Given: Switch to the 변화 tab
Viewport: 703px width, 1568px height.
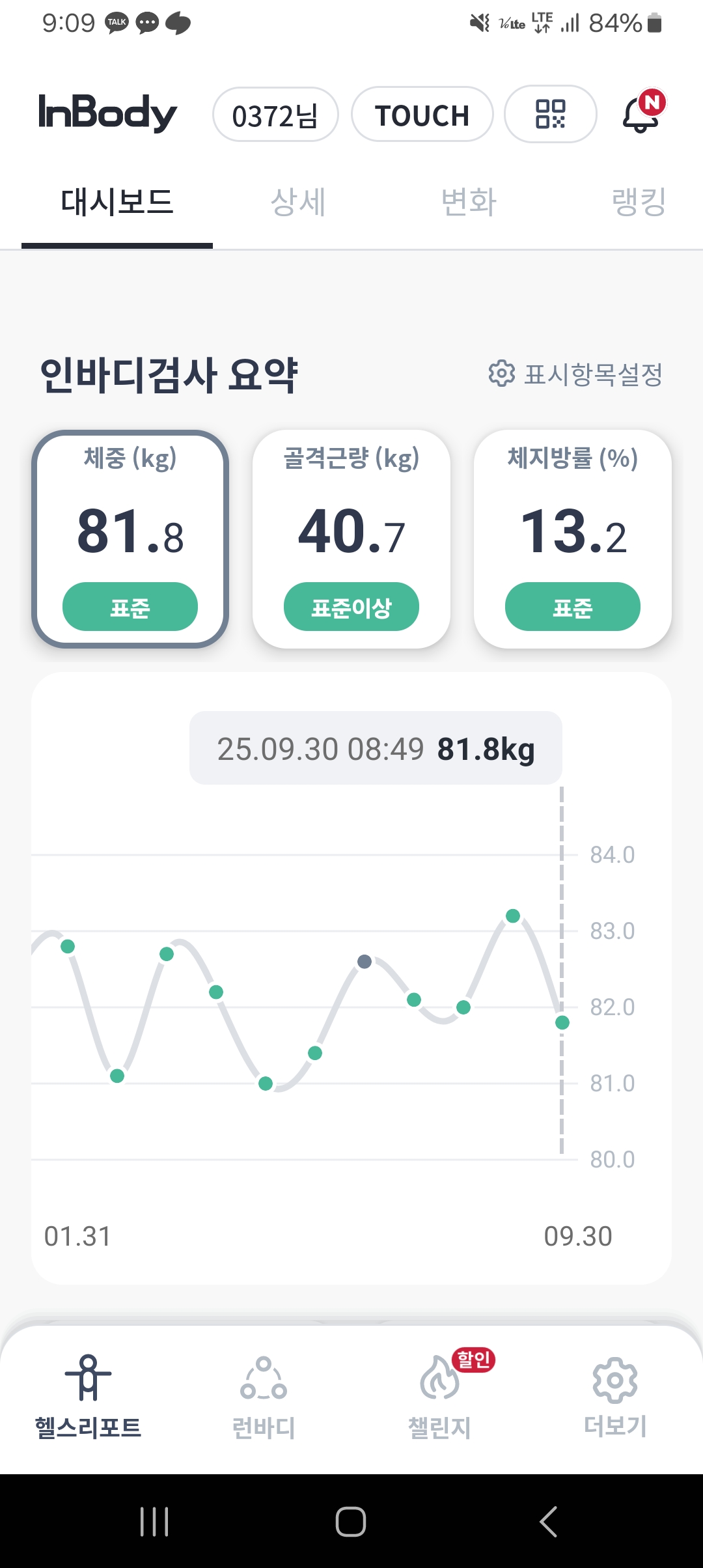Looking at the screenshot, I should point(469,202).
